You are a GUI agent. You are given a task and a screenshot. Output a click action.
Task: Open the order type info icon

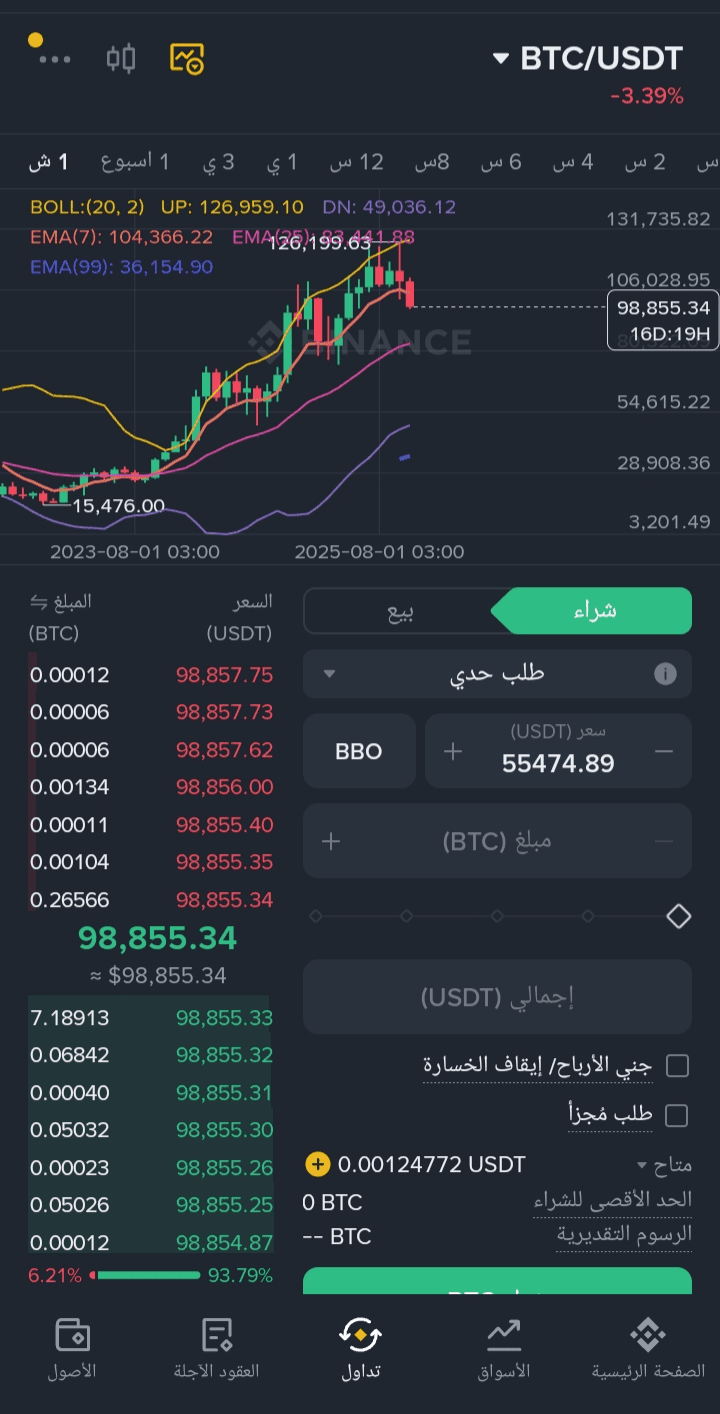pyautogui.click(x=665, y=673)
